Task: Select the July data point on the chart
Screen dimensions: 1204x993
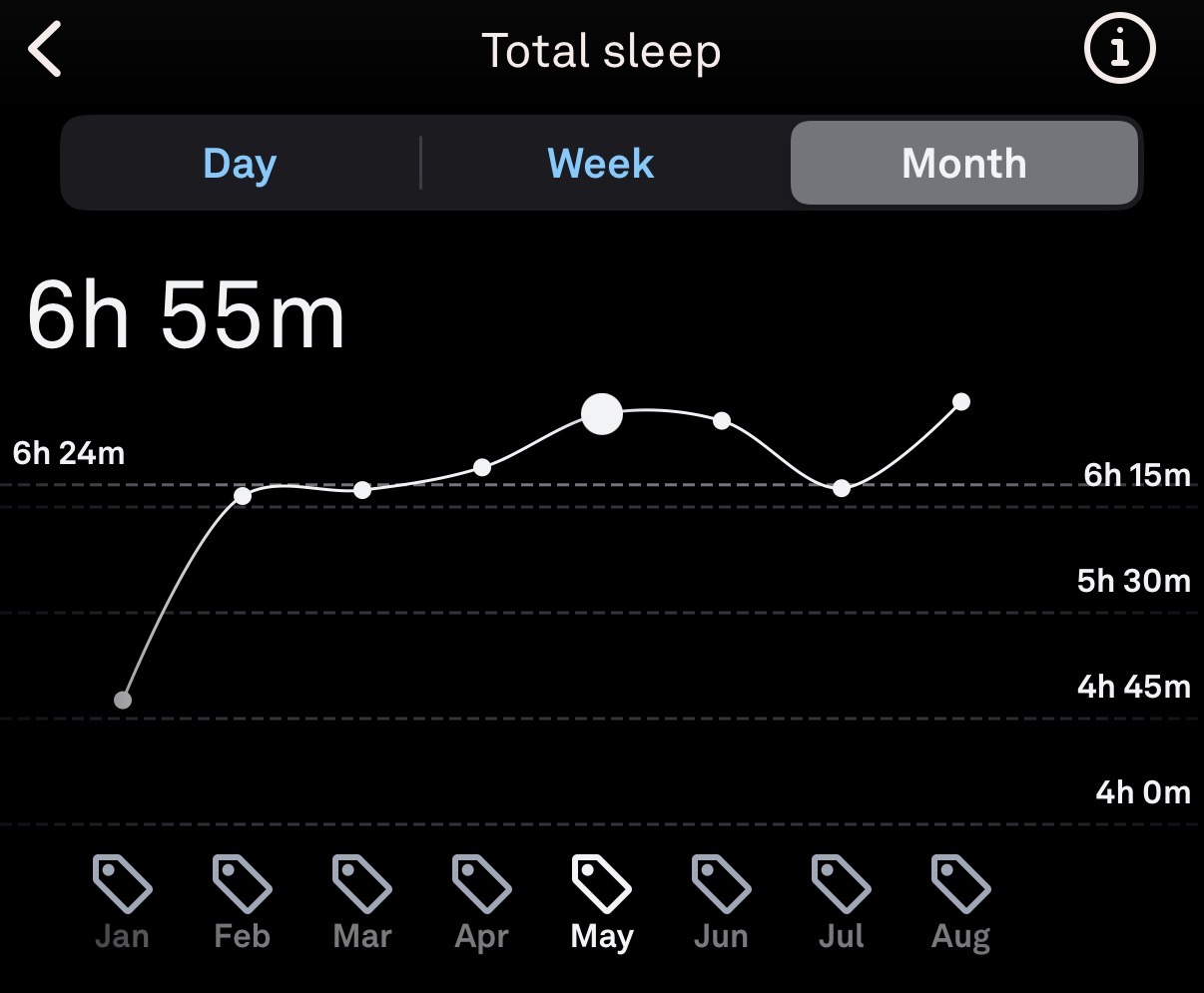Action: 842,488
